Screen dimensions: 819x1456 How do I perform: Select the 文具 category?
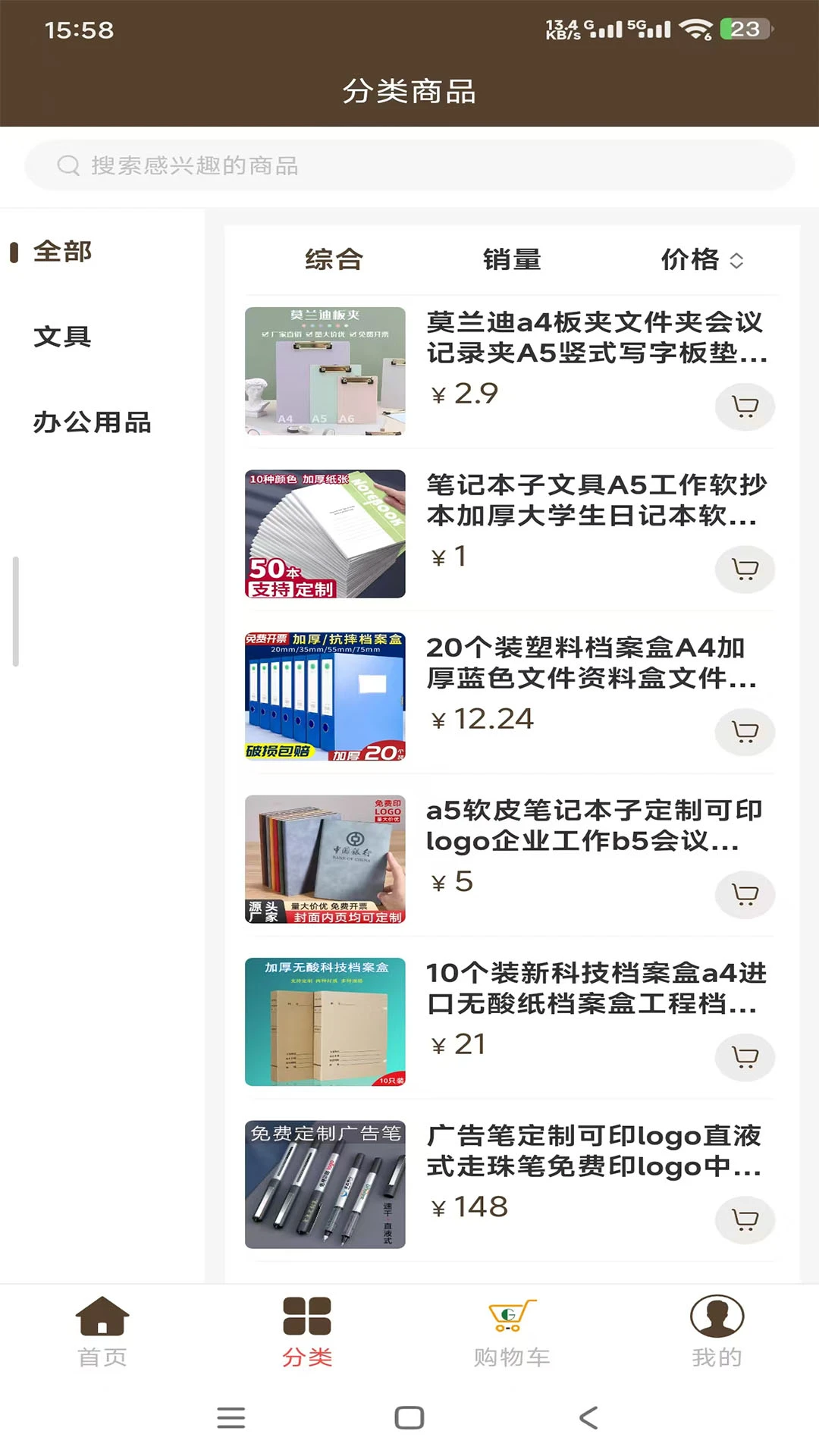(62, 337)
